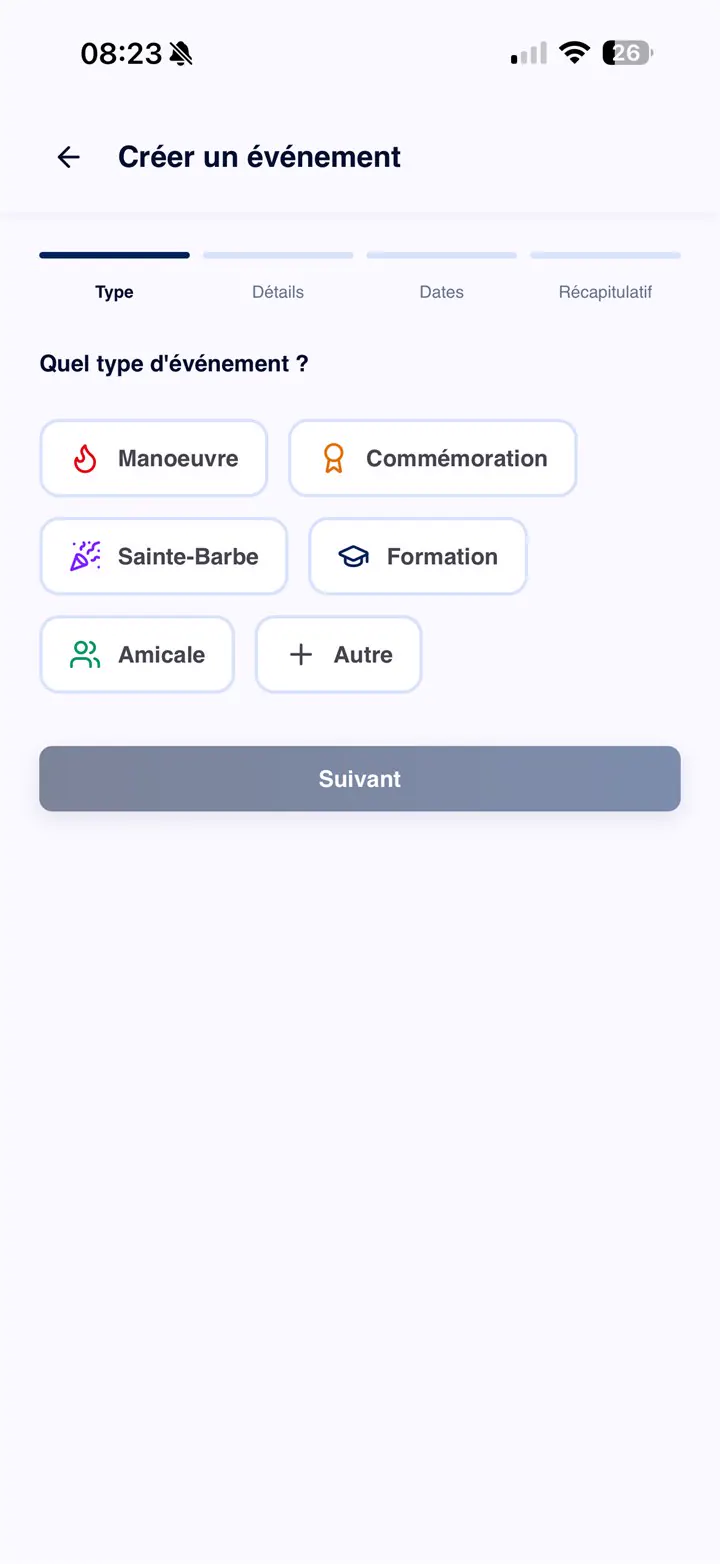Viewport: 720px width, 1564px height.
Task: Click the medal icon beside Commémoration
Action: pyautogui.click(x=332, y=458)
